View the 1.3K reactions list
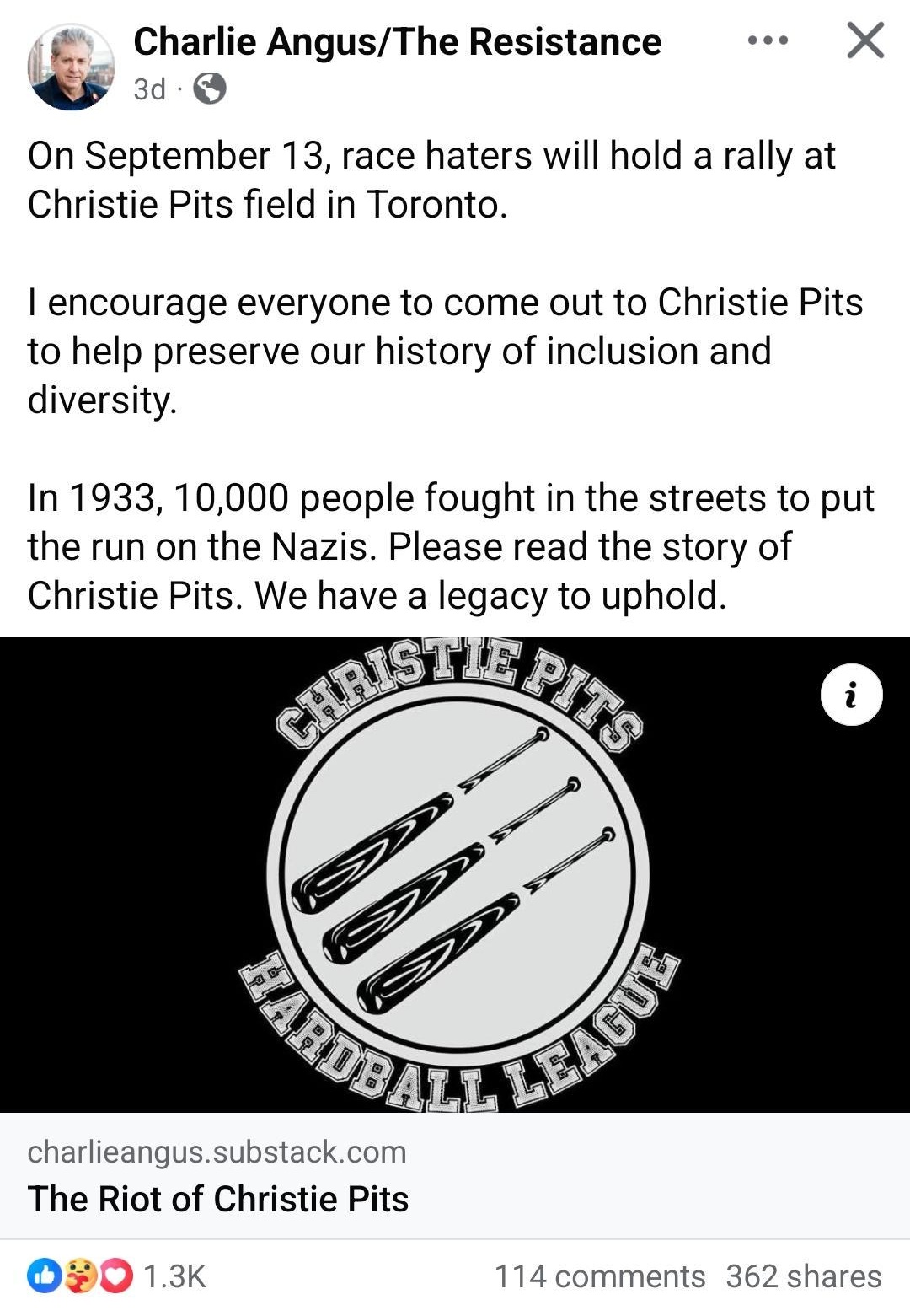The width and height of the screenshot is (910, 1316). tap(117, 1276)
